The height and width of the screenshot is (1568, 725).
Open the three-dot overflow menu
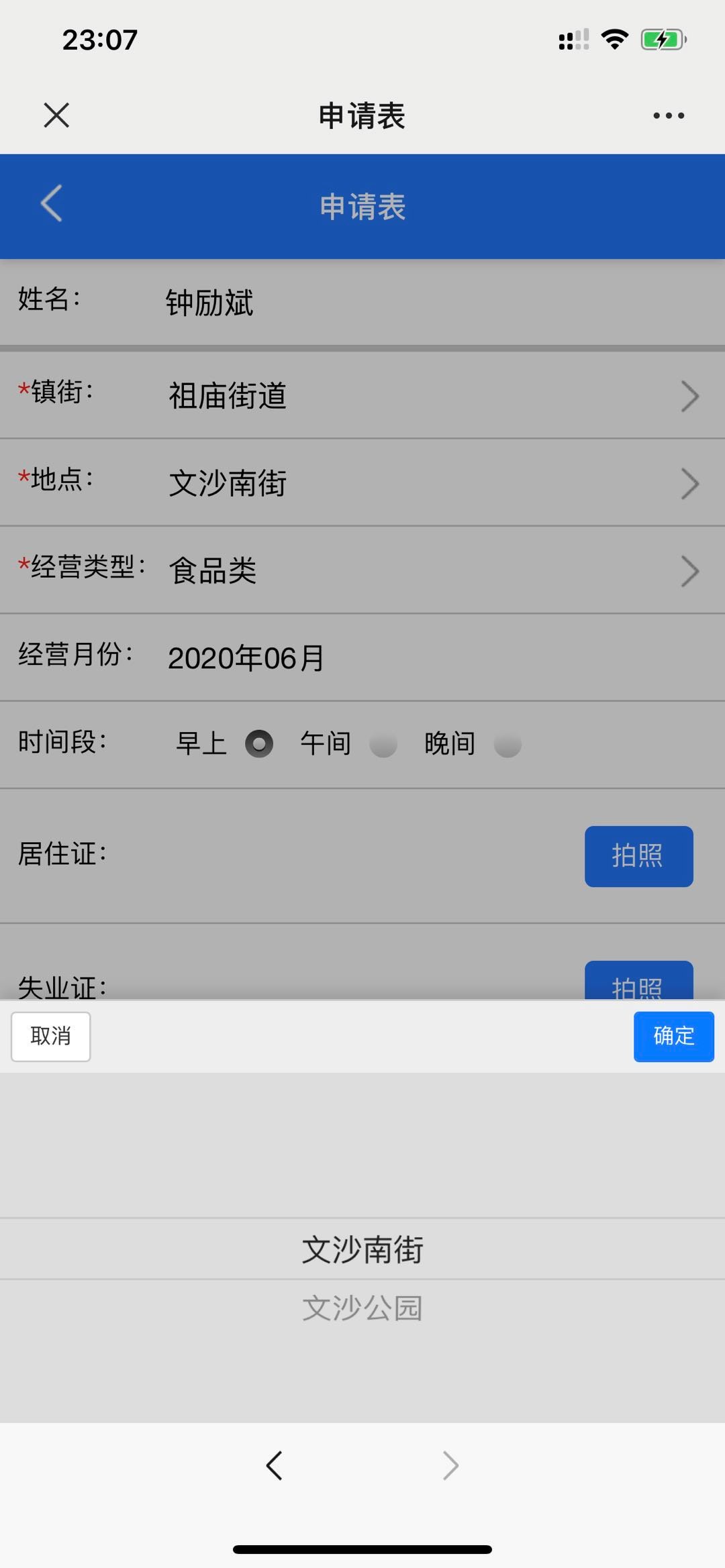pyautogui.click(x=669, y=115)
